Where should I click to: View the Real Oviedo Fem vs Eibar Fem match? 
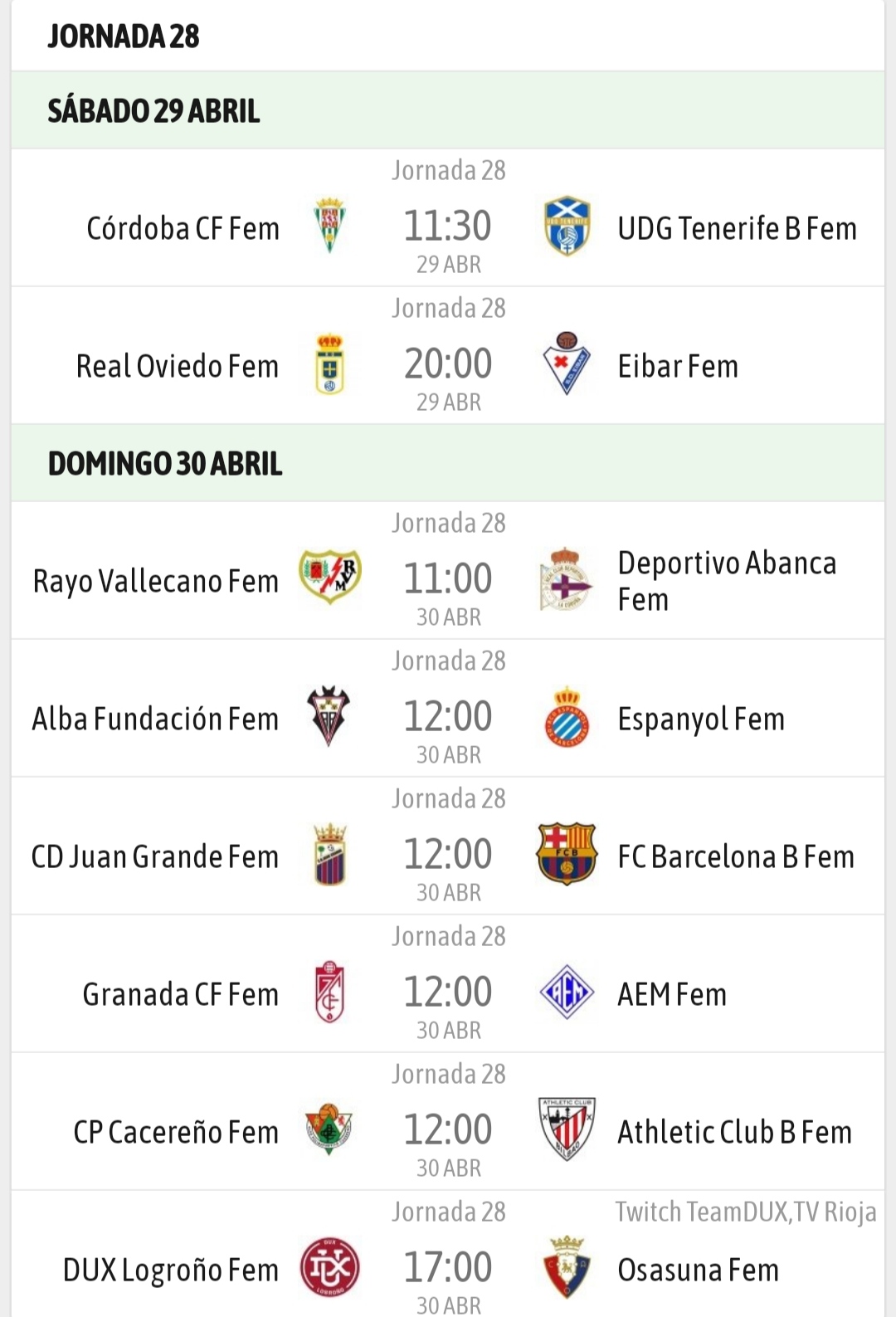(448, 363)
